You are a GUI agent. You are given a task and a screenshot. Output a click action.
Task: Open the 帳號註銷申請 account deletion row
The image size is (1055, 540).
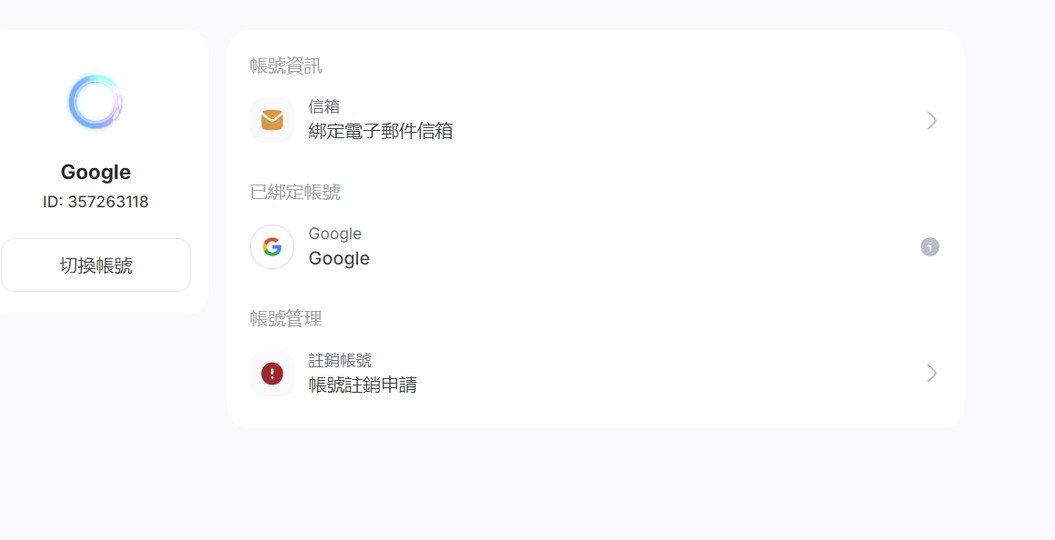tap(595, 373)
